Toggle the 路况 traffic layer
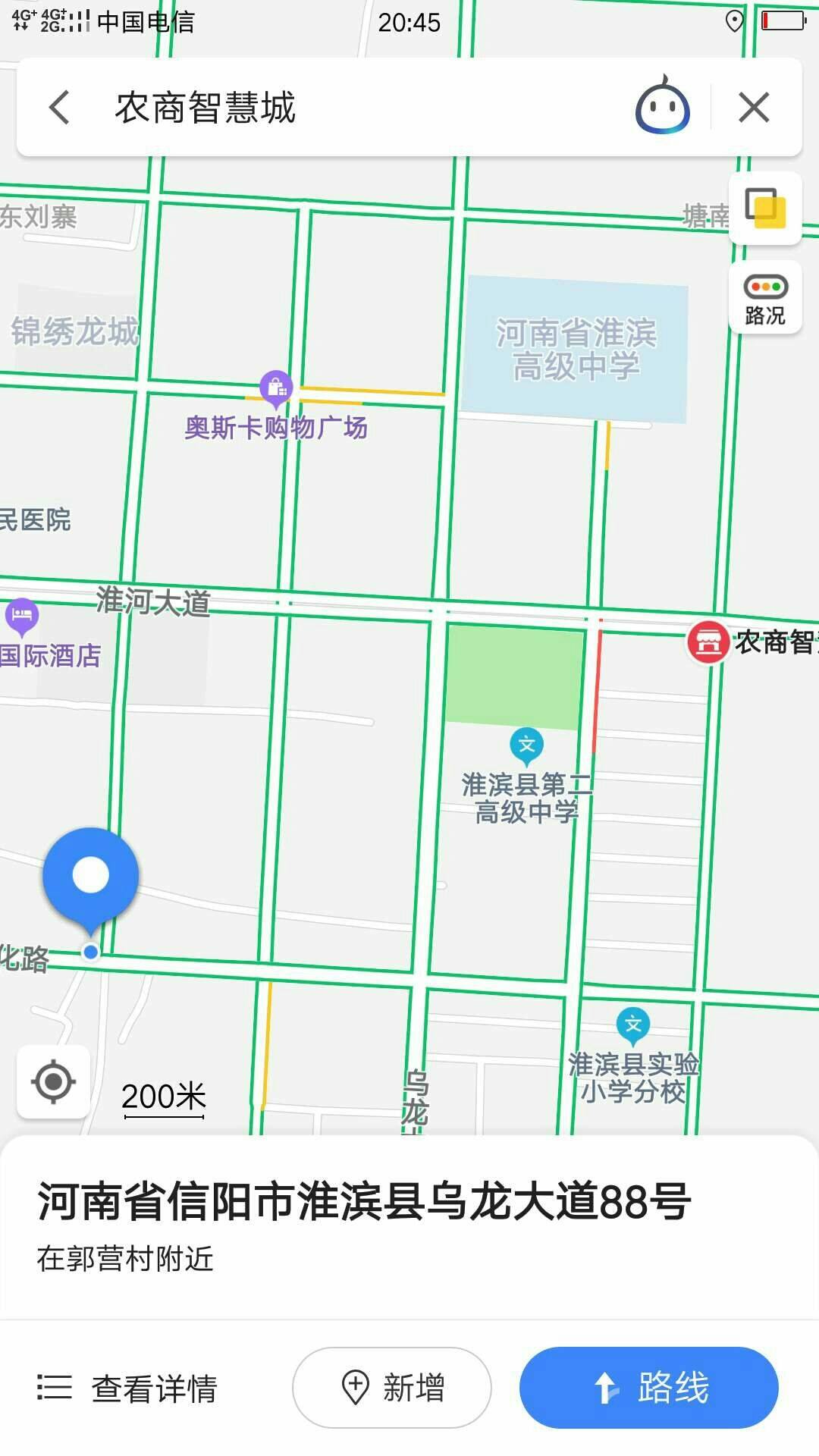Screen dimensions: 819x1456 [x=765, y=298]
